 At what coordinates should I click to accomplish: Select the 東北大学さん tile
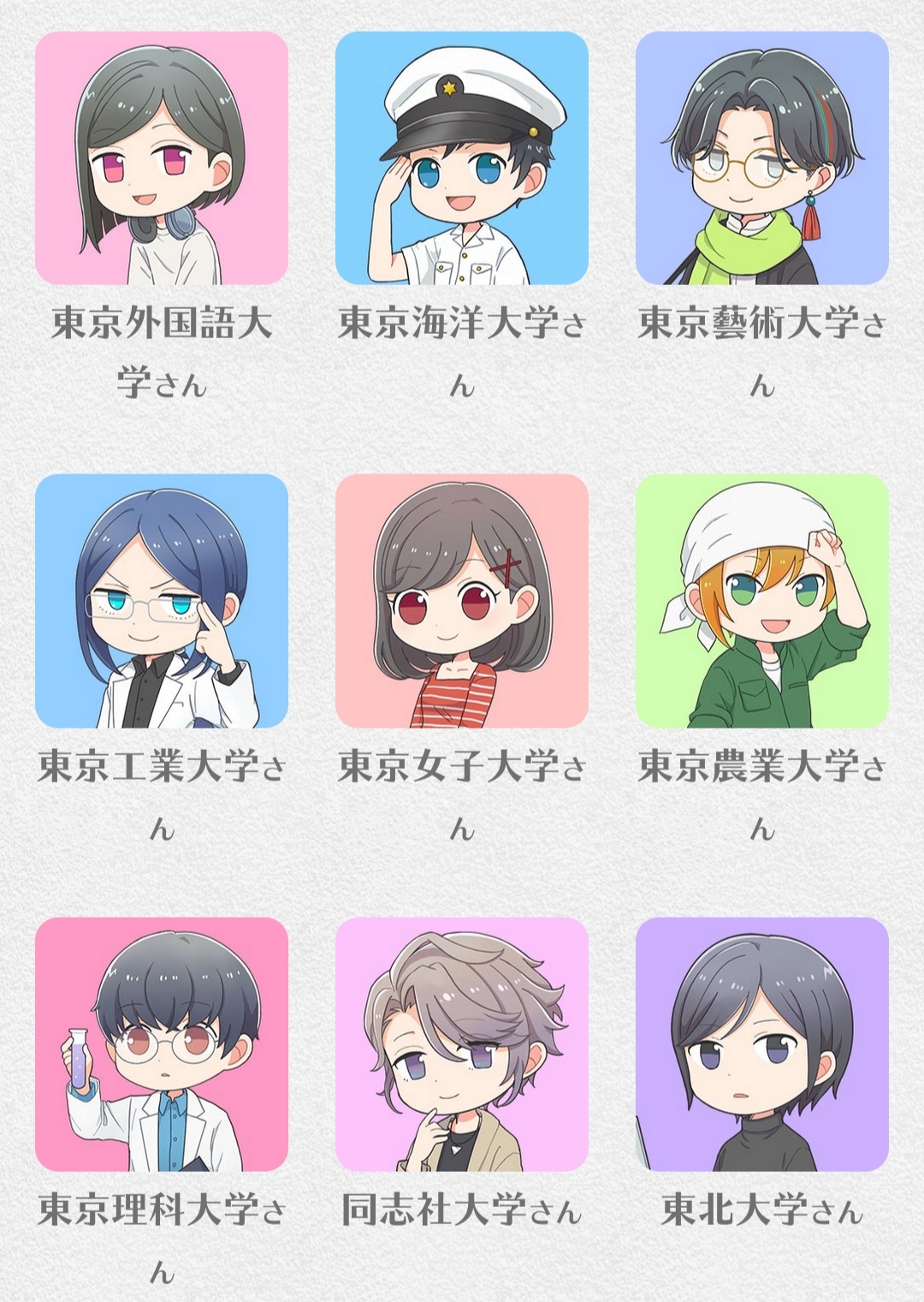coord(761,1043)
